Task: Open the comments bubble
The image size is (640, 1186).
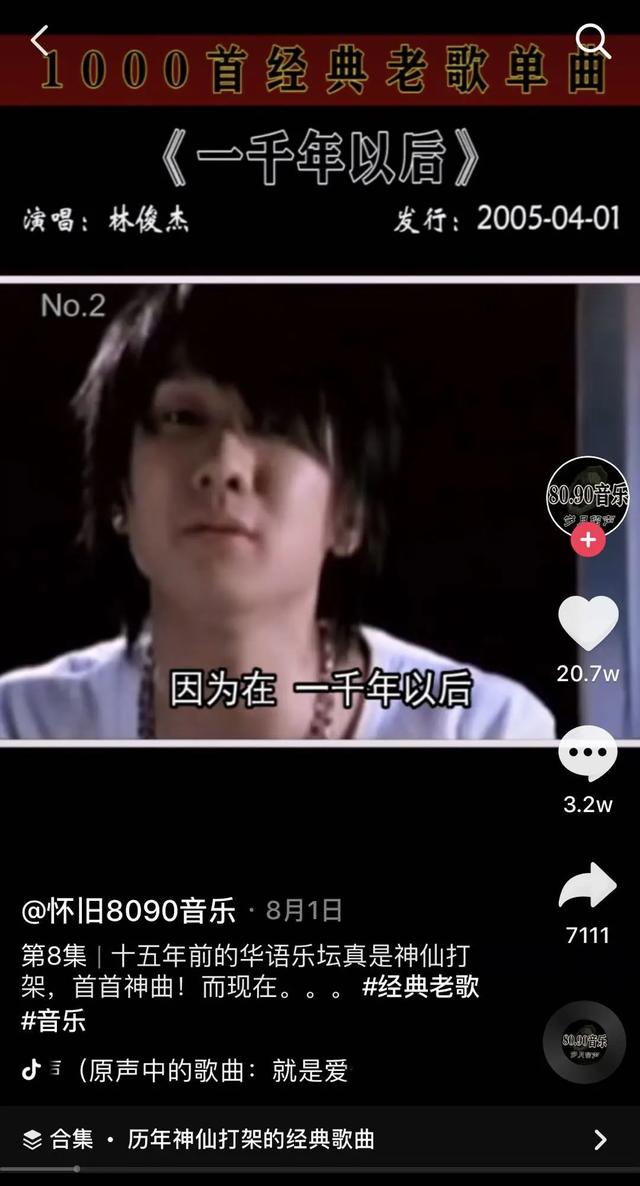Action: click(x=587, y=755)
